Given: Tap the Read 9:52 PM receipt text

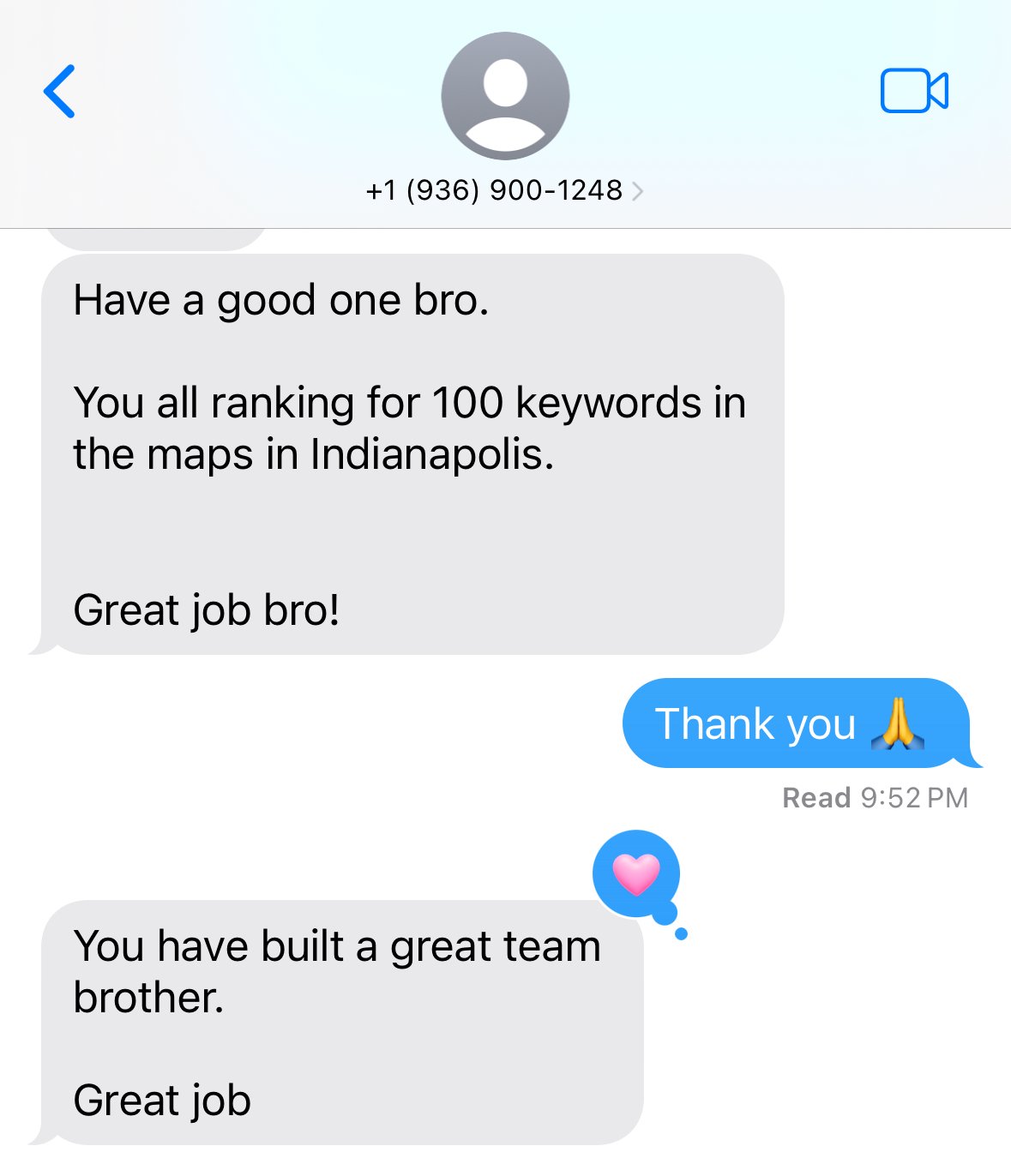Looking at the screenshot, I should point(874,798).
